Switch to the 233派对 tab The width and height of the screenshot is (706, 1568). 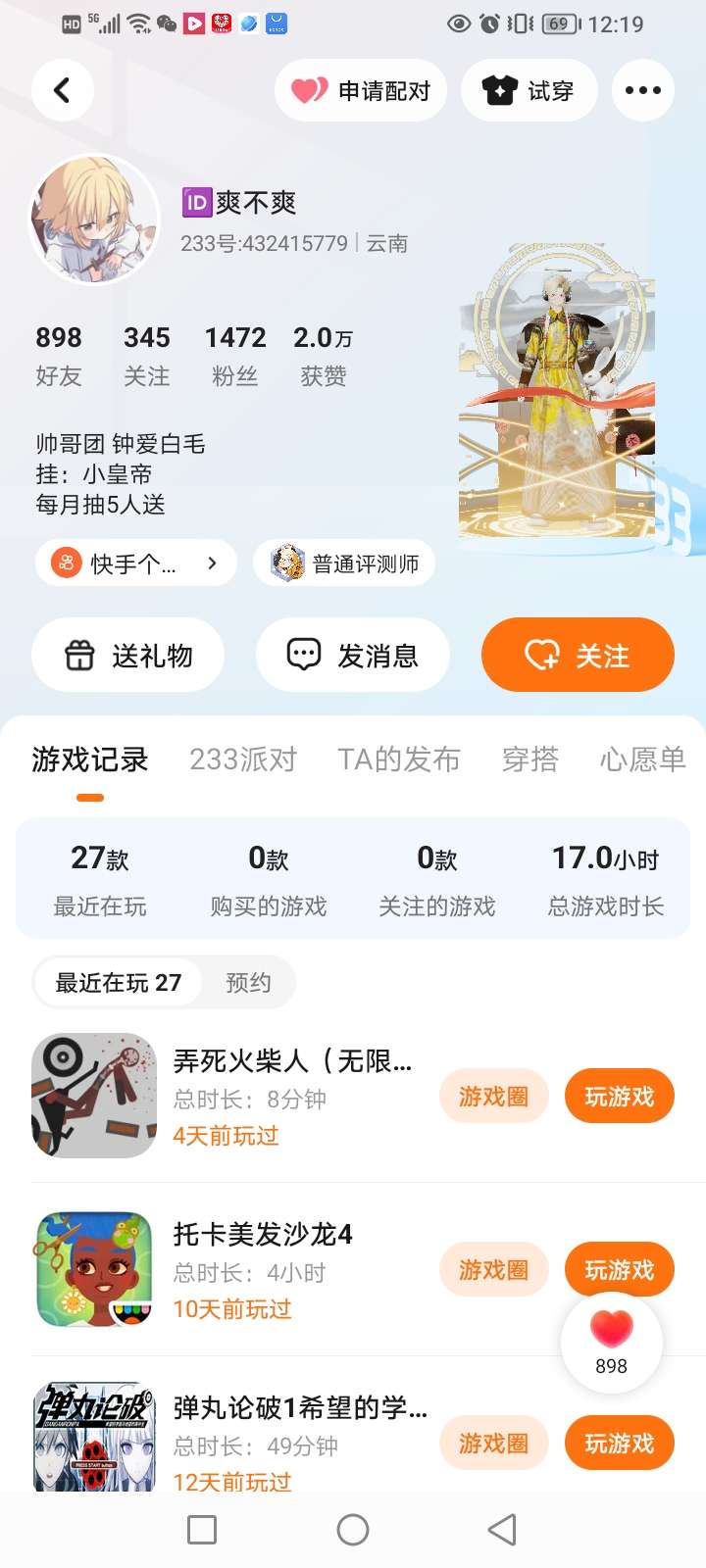click(243, 759)
